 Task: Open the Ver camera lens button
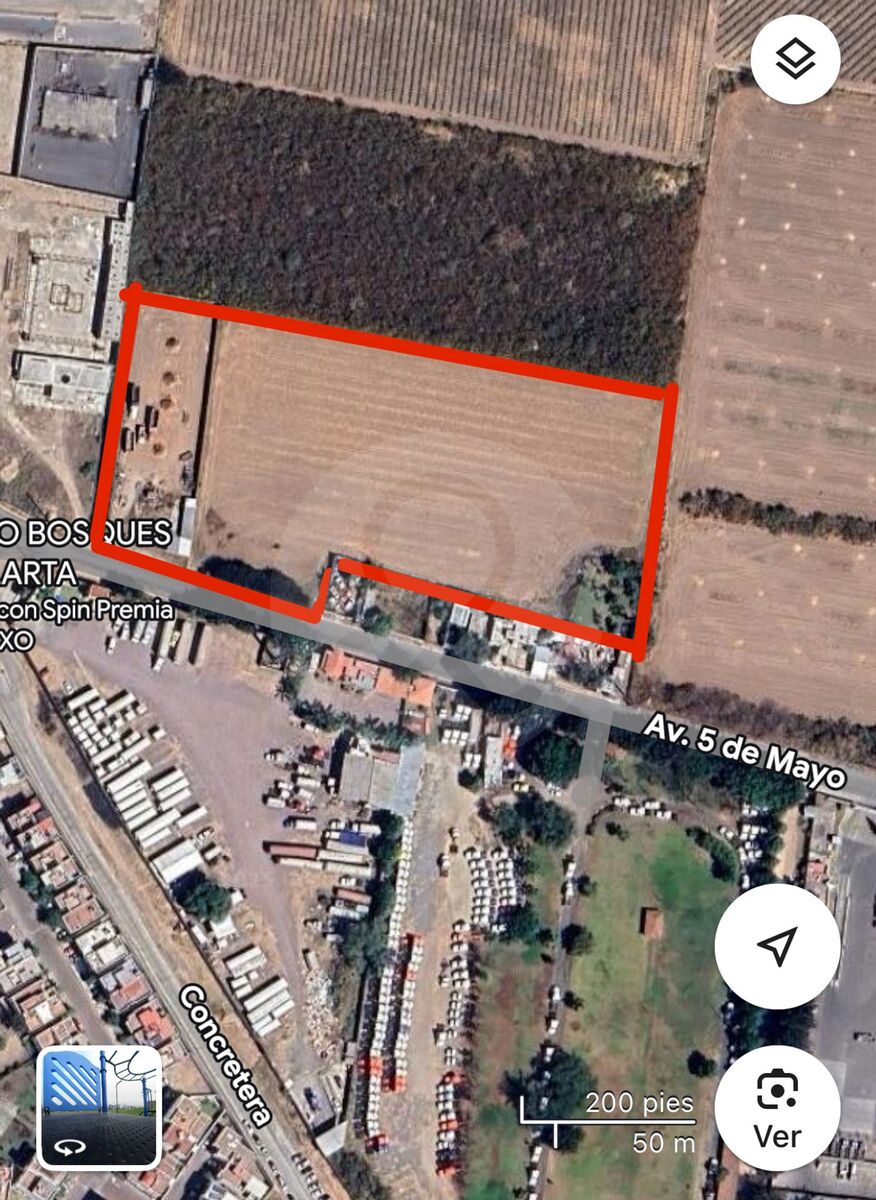777,1108
